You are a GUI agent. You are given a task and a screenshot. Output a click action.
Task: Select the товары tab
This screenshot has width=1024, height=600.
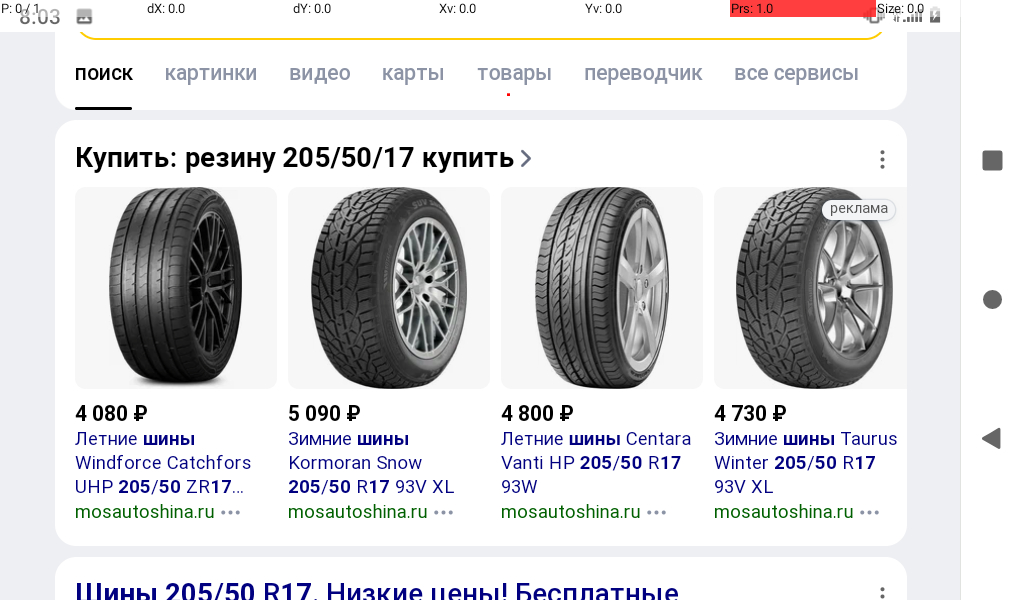514,73
